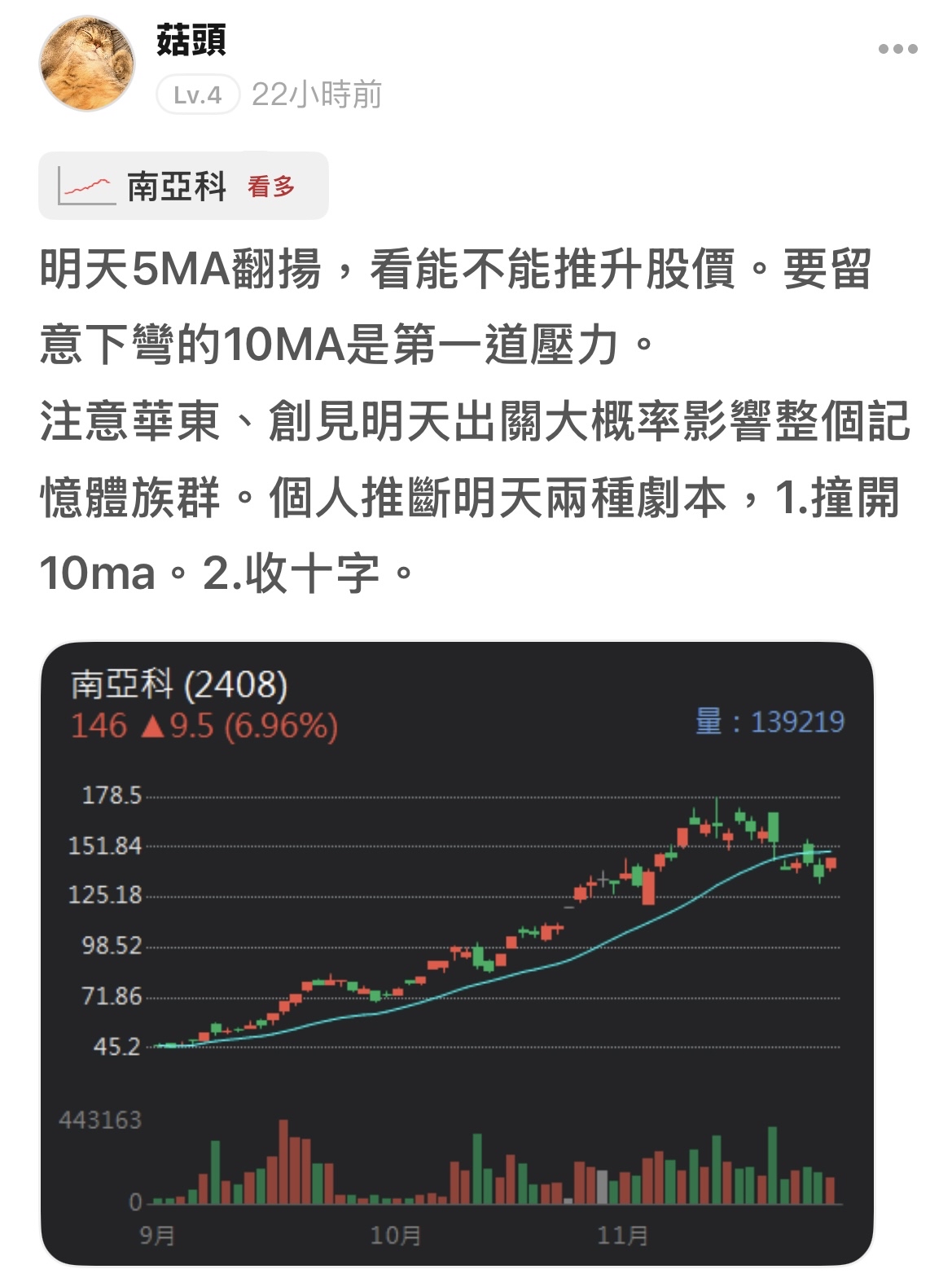The width and height of the screenshot is (952, 1278).
Task: Open the post's three-dot overflow menu
Action: pyautogui.click(x=897, y=49)
